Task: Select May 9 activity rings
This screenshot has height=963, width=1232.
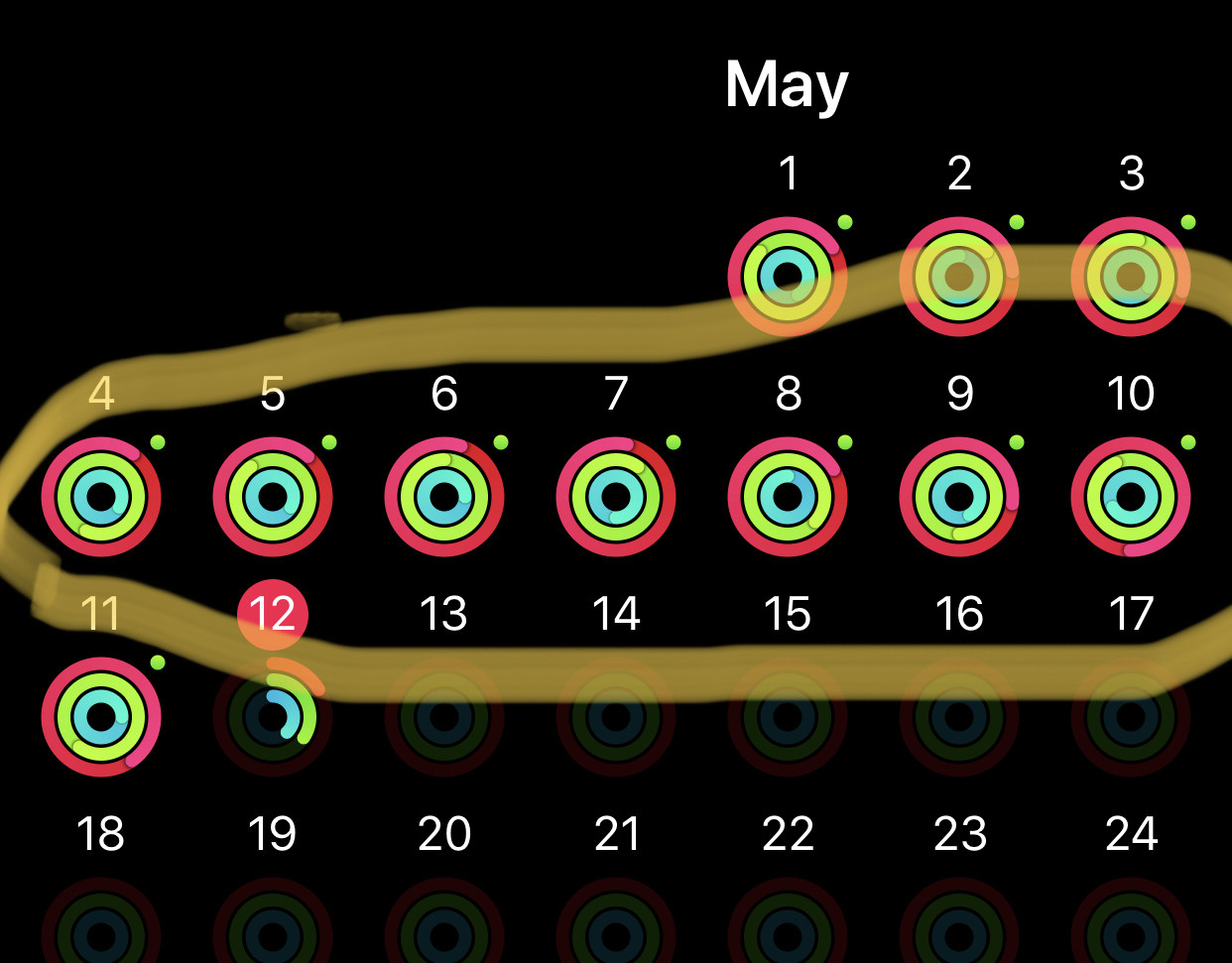Action: coord(959,497)
